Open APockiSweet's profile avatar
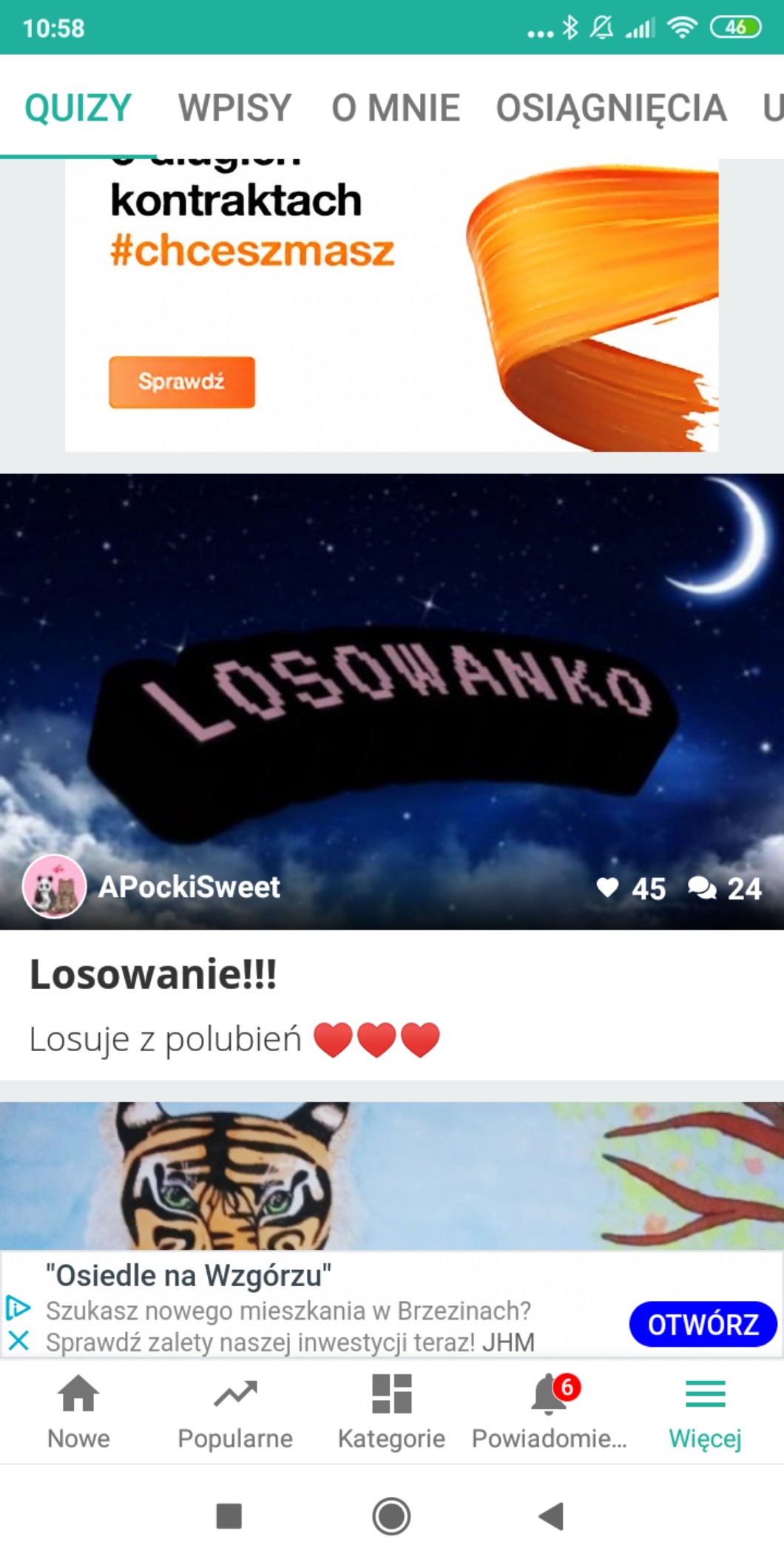Viewport: 784px width, 1568px height. (x=54, y=886)
